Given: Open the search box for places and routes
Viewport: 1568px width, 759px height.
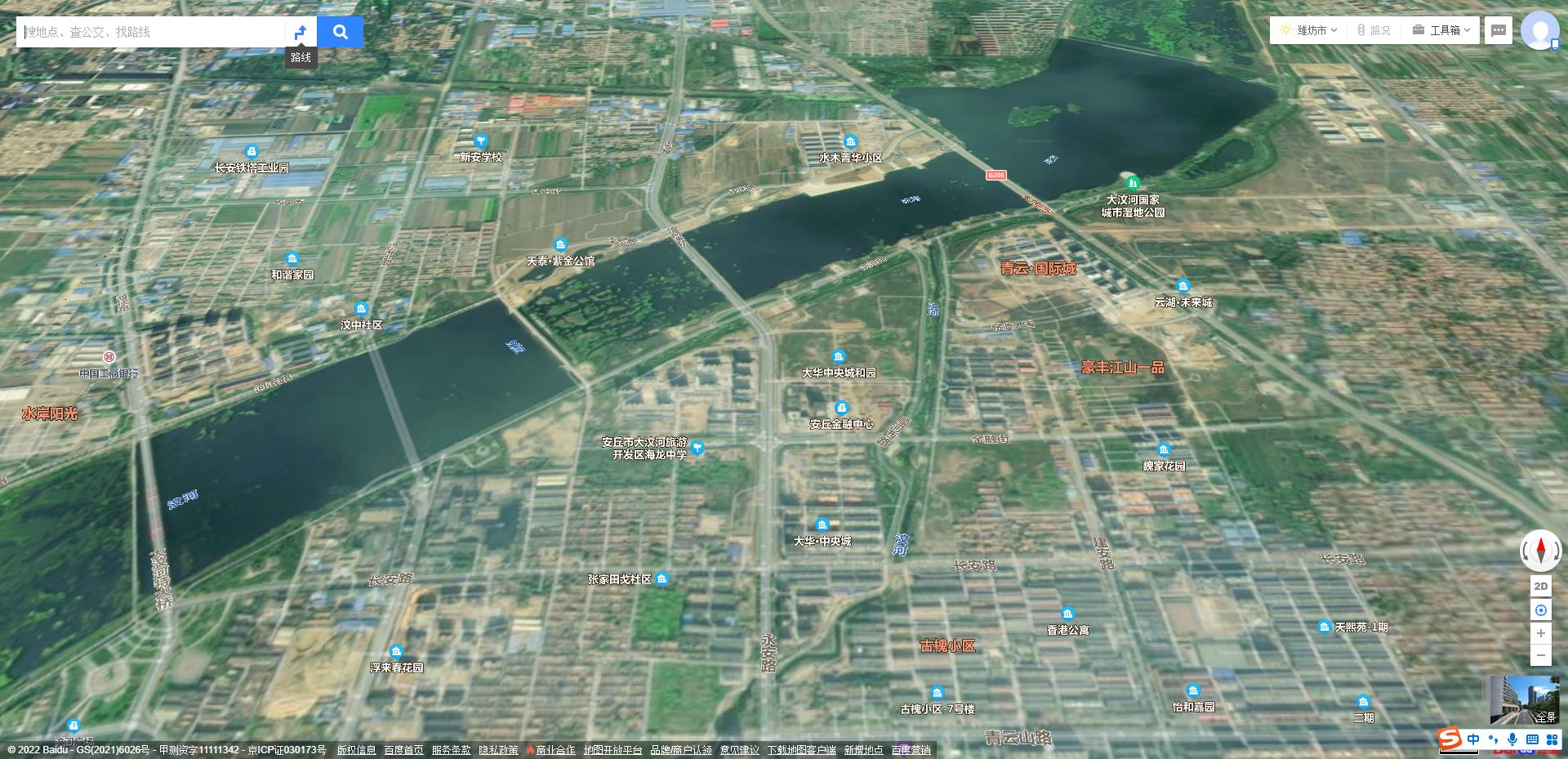Looking at the screenshot, I should point(151,32).
